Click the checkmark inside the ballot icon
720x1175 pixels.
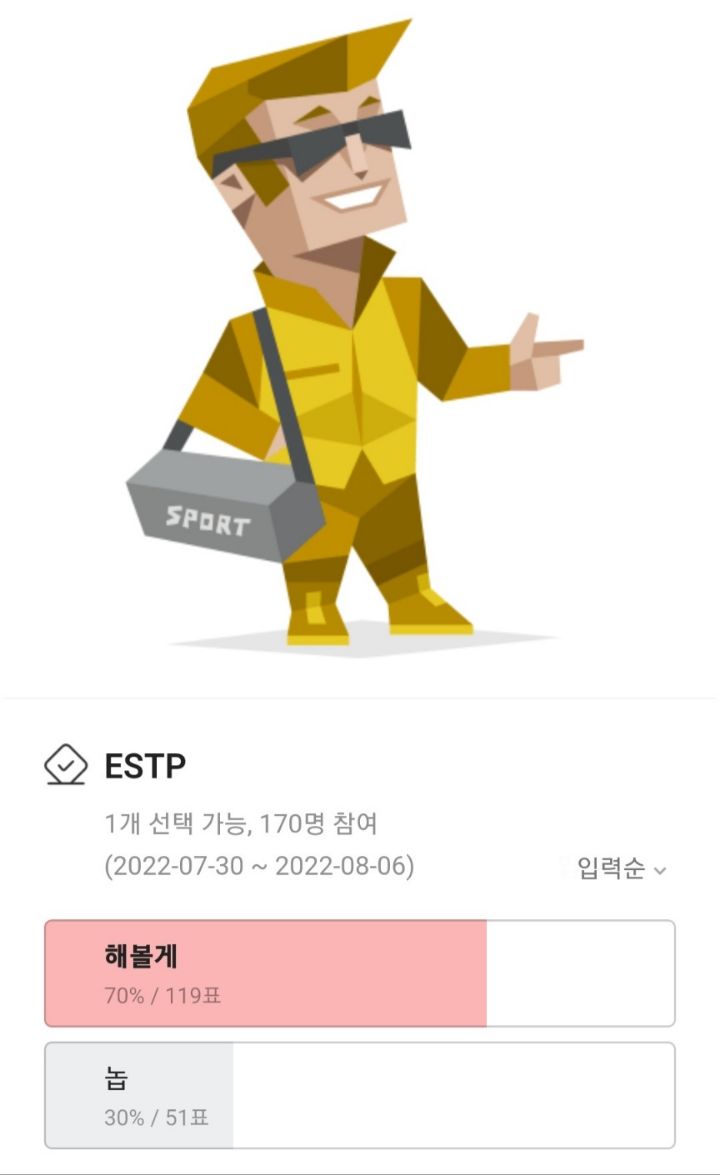66,764
